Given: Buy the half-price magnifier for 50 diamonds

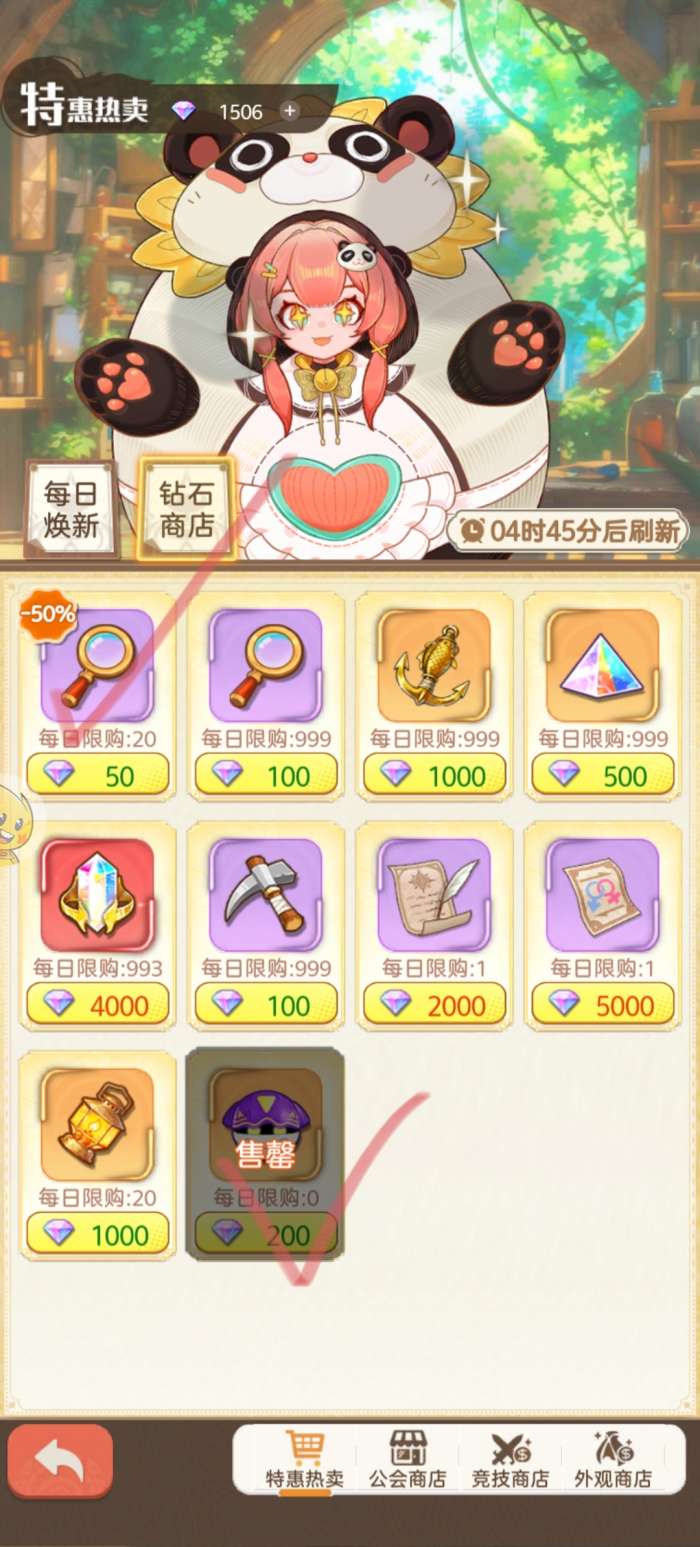Looking at the screenshot, I should pos(97,775).
